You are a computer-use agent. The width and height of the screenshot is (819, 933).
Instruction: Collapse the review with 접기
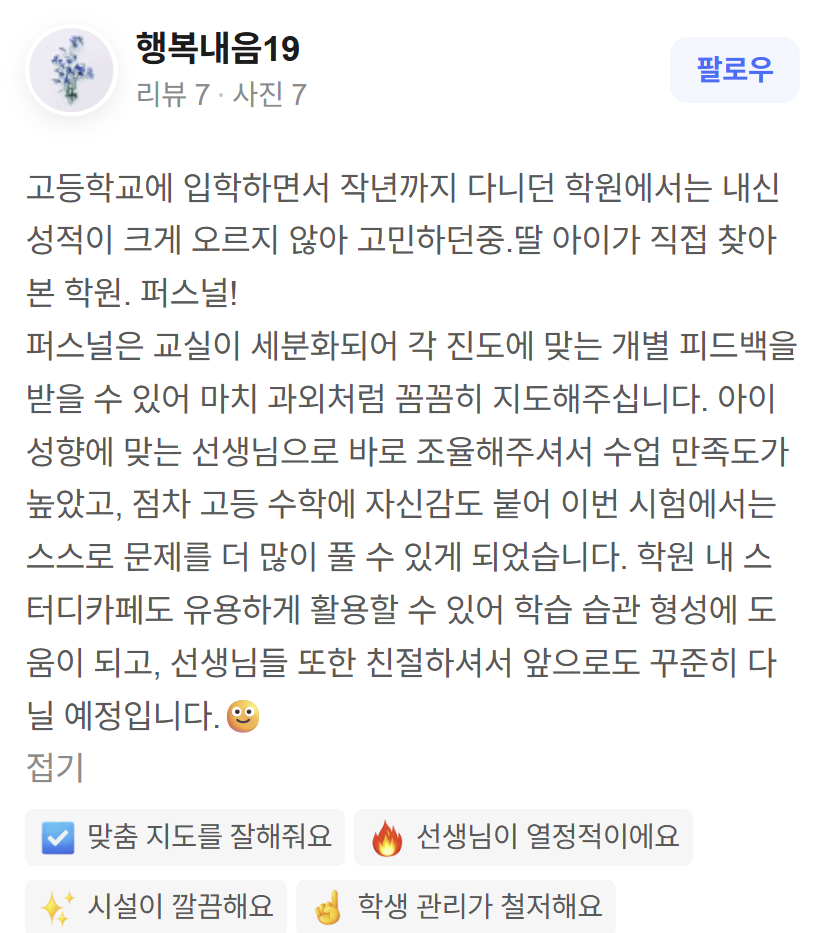point(54,767)
